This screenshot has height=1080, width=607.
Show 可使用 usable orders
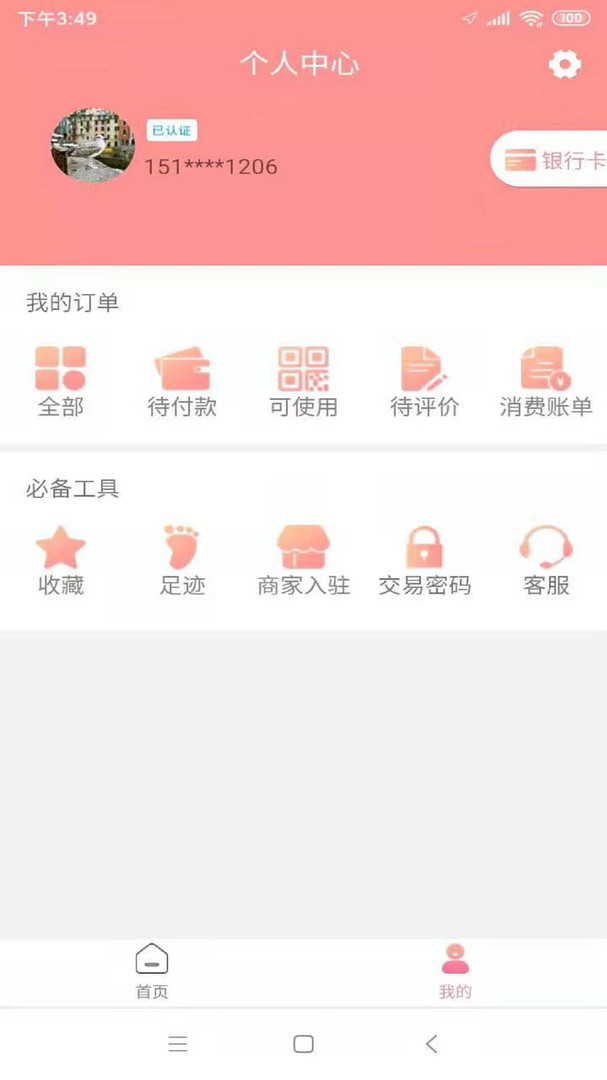click(x=303, y=382)
